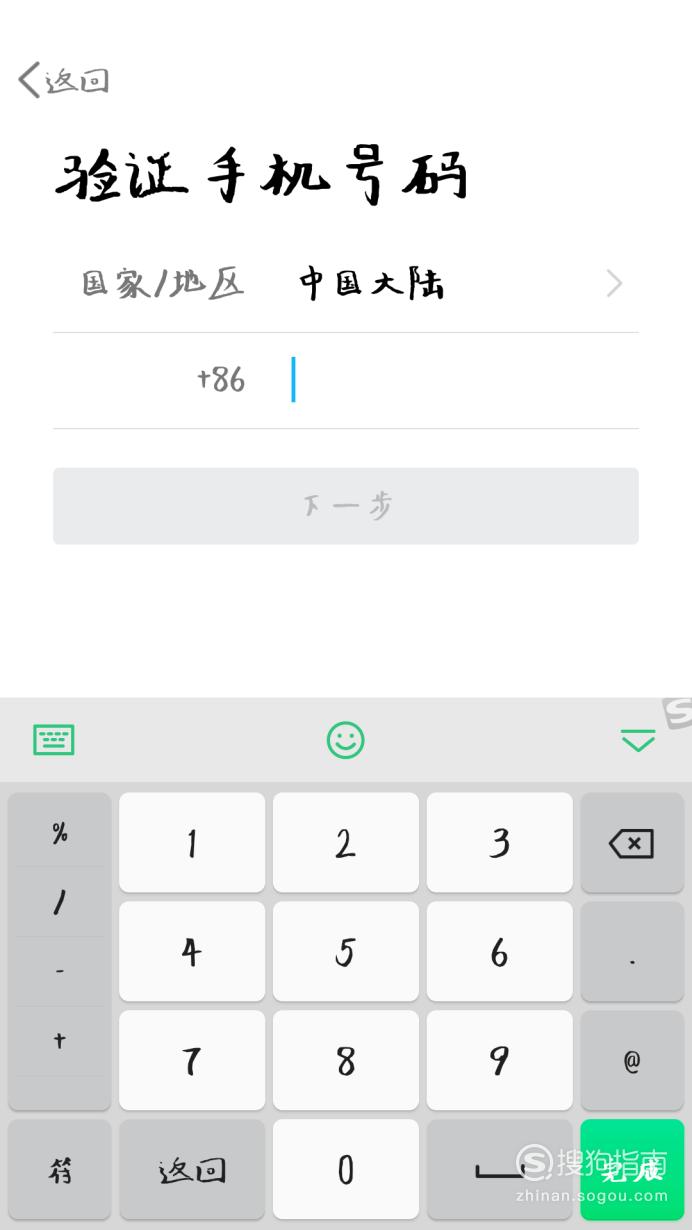This screenshot has height=1230, width=692.
Task: Tap the @ key
Action: tap(632, 1060)
